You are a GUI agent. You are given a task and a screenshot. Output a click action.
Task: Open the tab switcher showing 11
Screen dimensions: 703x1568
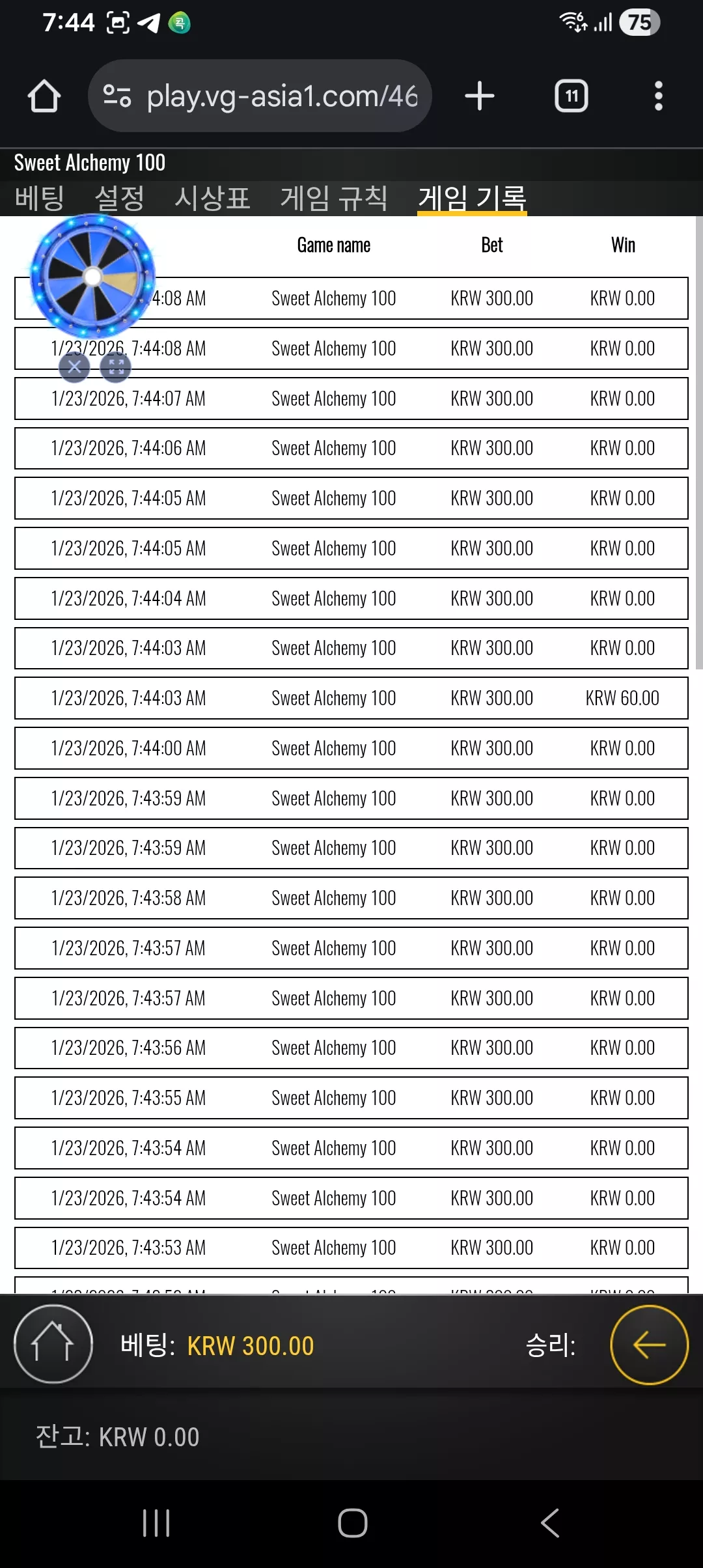click(x=572, y=96)
